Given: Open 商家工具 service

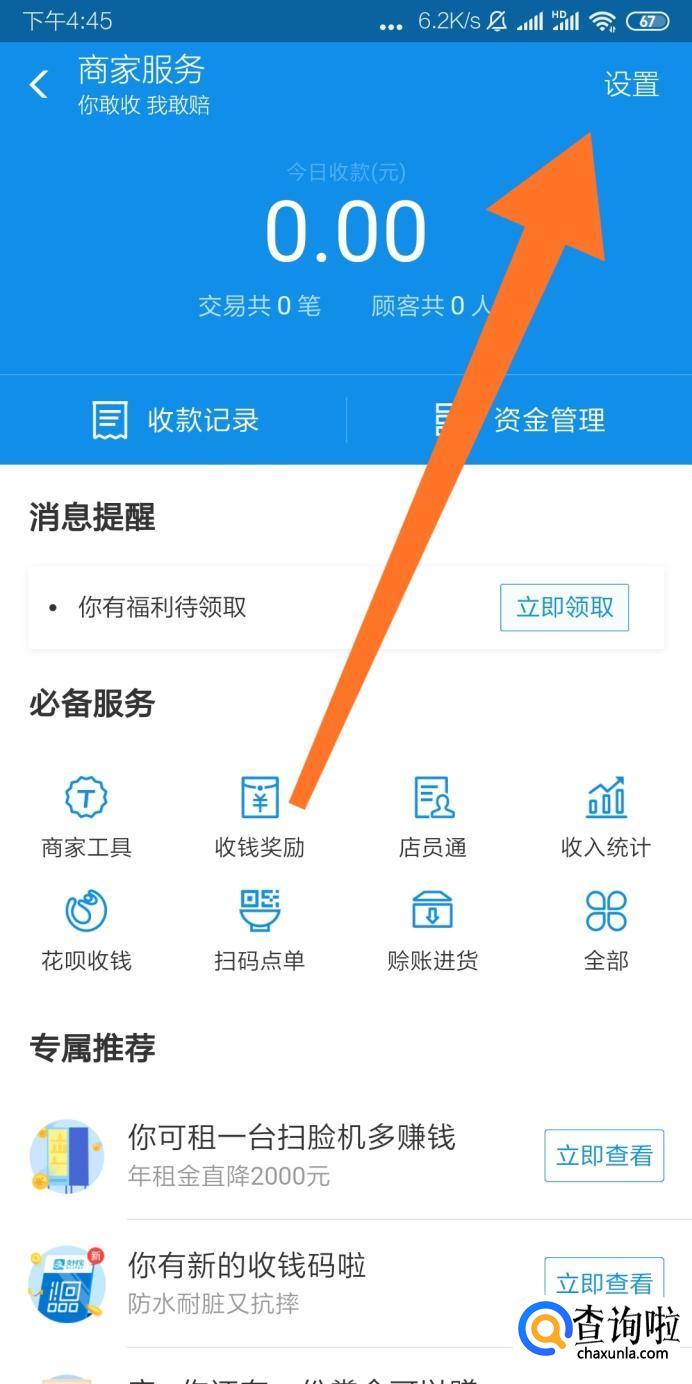Looking at the screenshot, I should coord(86,816).
